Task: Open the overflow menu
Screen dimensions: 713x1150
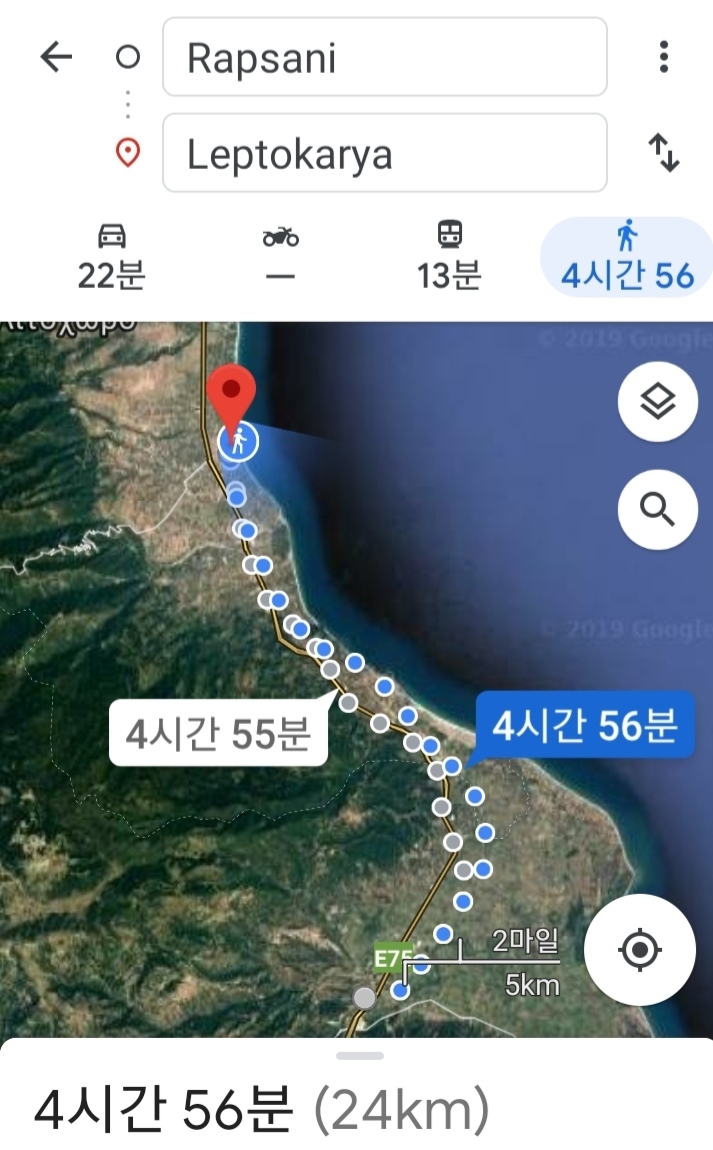Action: [x=663, y=58]
